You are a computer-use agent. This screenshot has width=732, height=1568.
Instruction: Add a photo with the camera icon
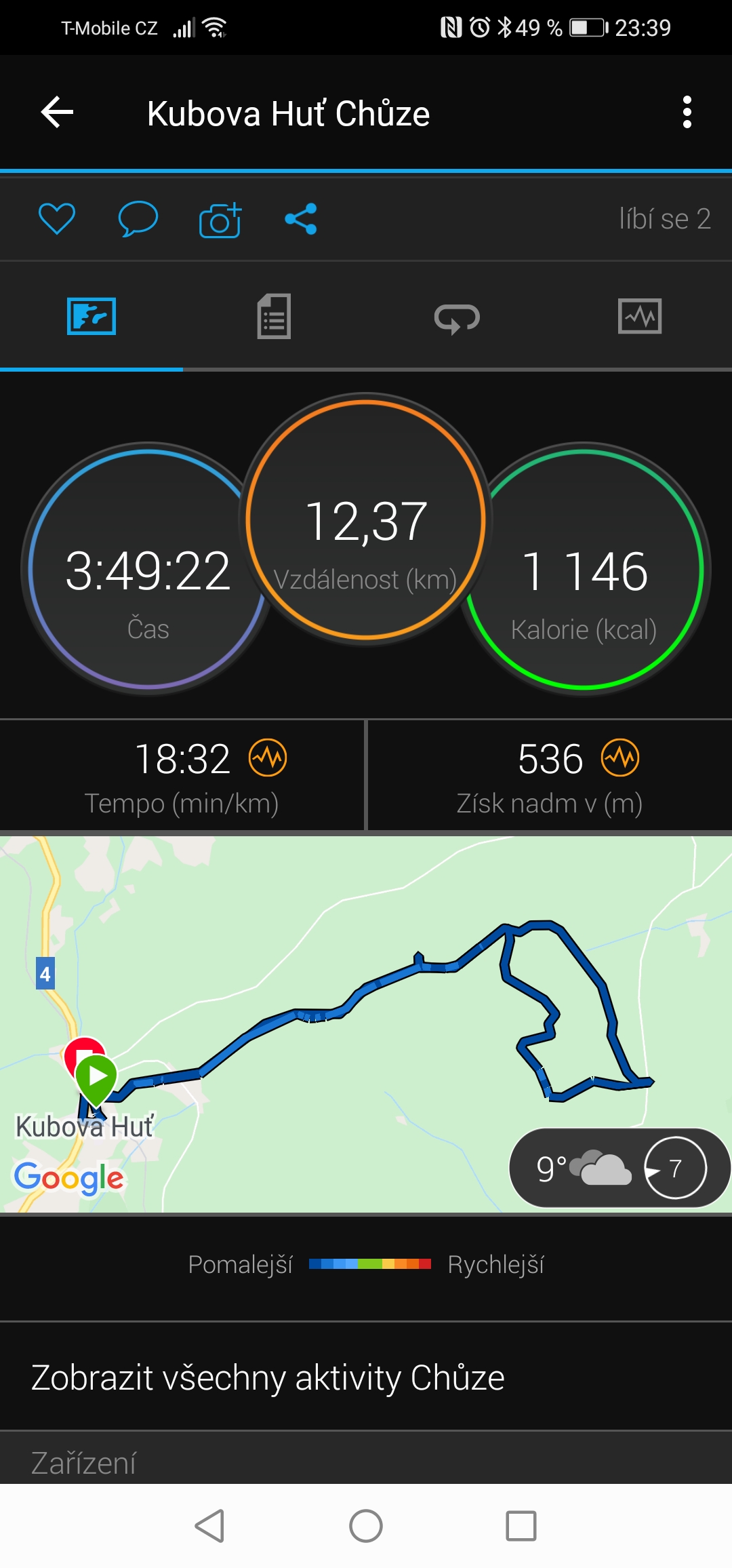pos(220,219)
